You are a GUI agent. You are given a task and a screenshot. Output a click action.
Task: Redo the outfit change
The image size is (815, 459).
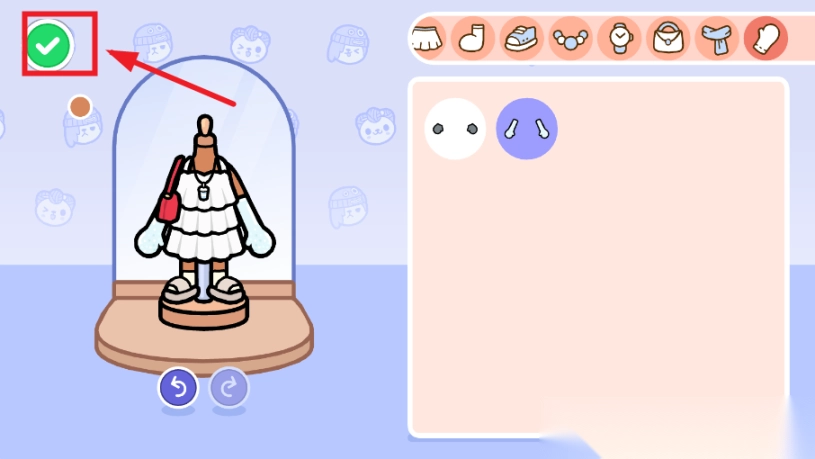point(229,389)
